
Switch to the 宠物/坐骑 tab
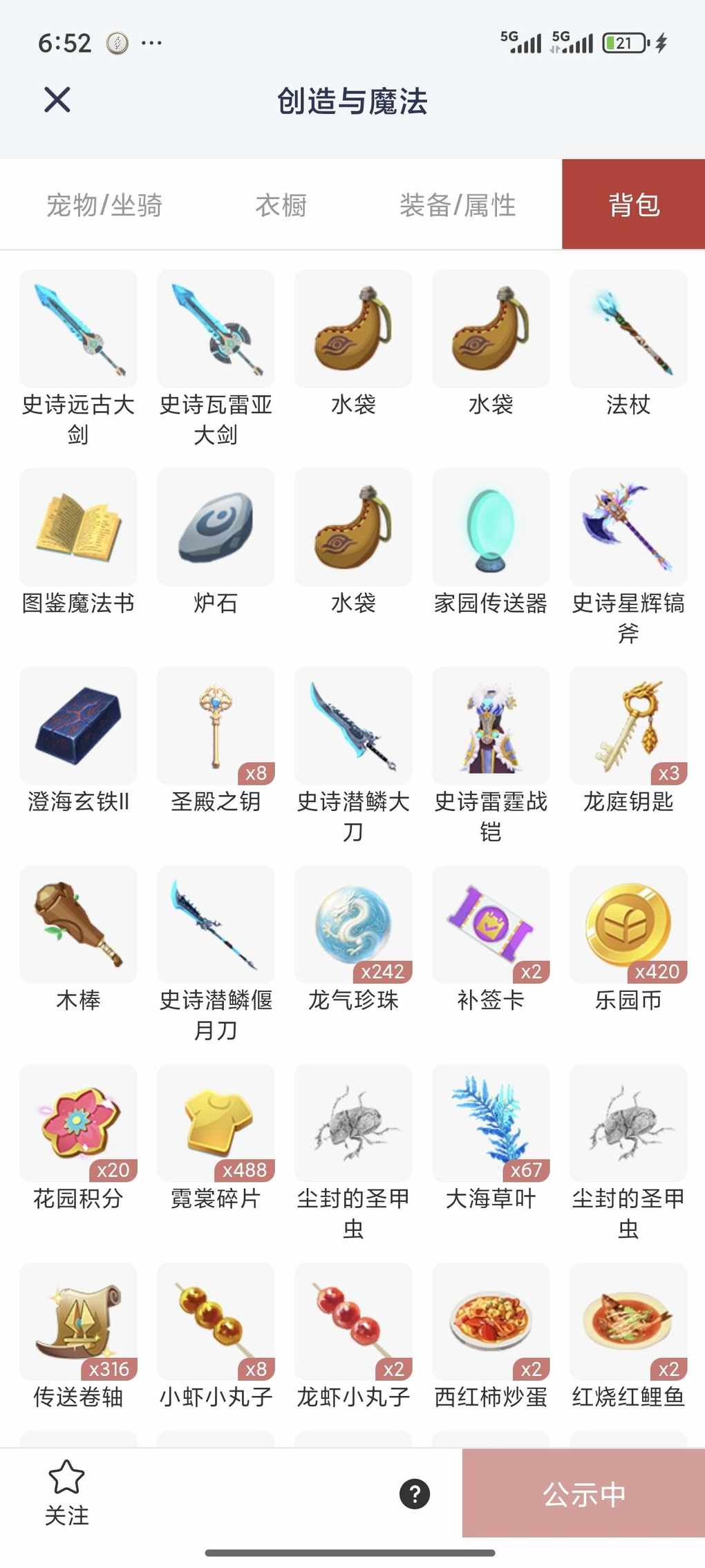point(104,205)
